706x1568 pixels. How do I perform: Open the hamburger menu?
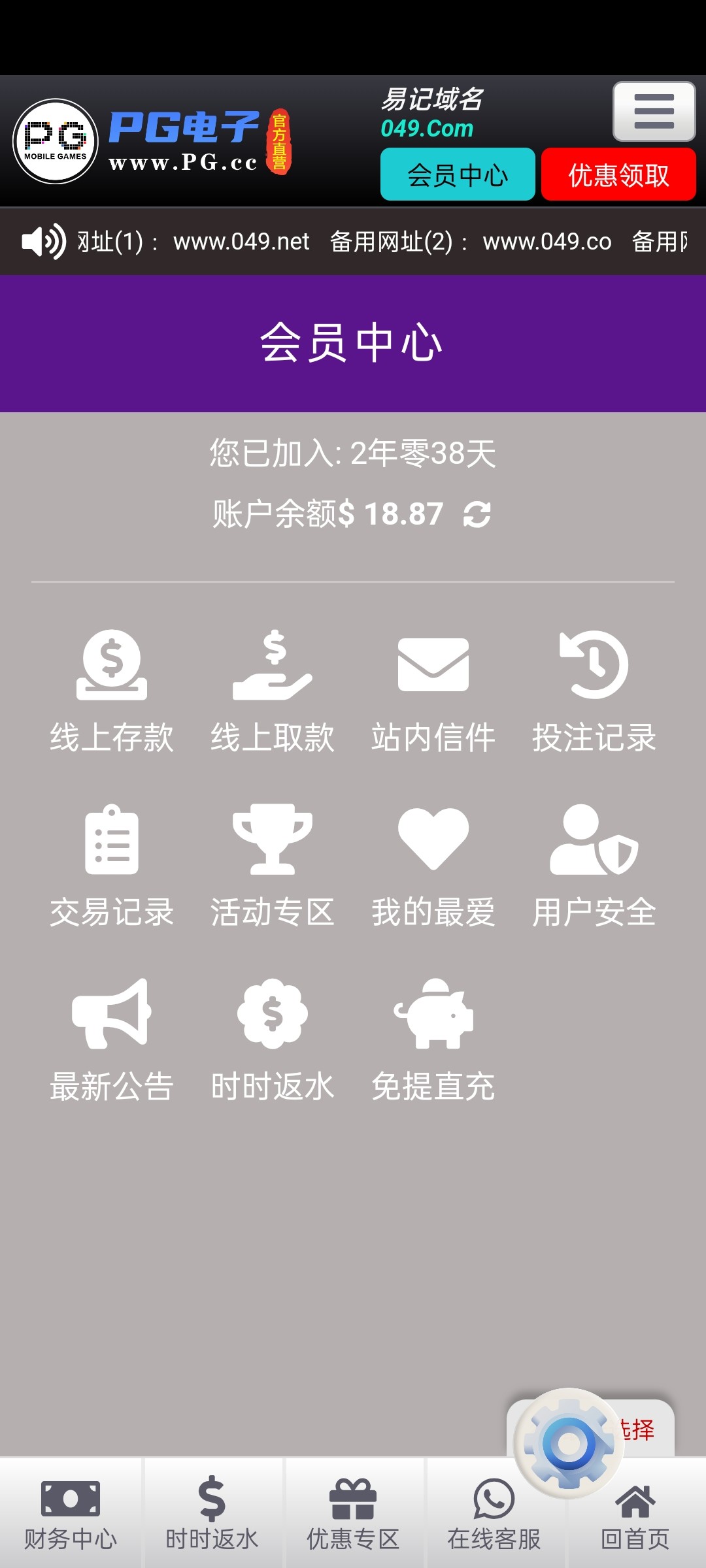coord(654,111)
